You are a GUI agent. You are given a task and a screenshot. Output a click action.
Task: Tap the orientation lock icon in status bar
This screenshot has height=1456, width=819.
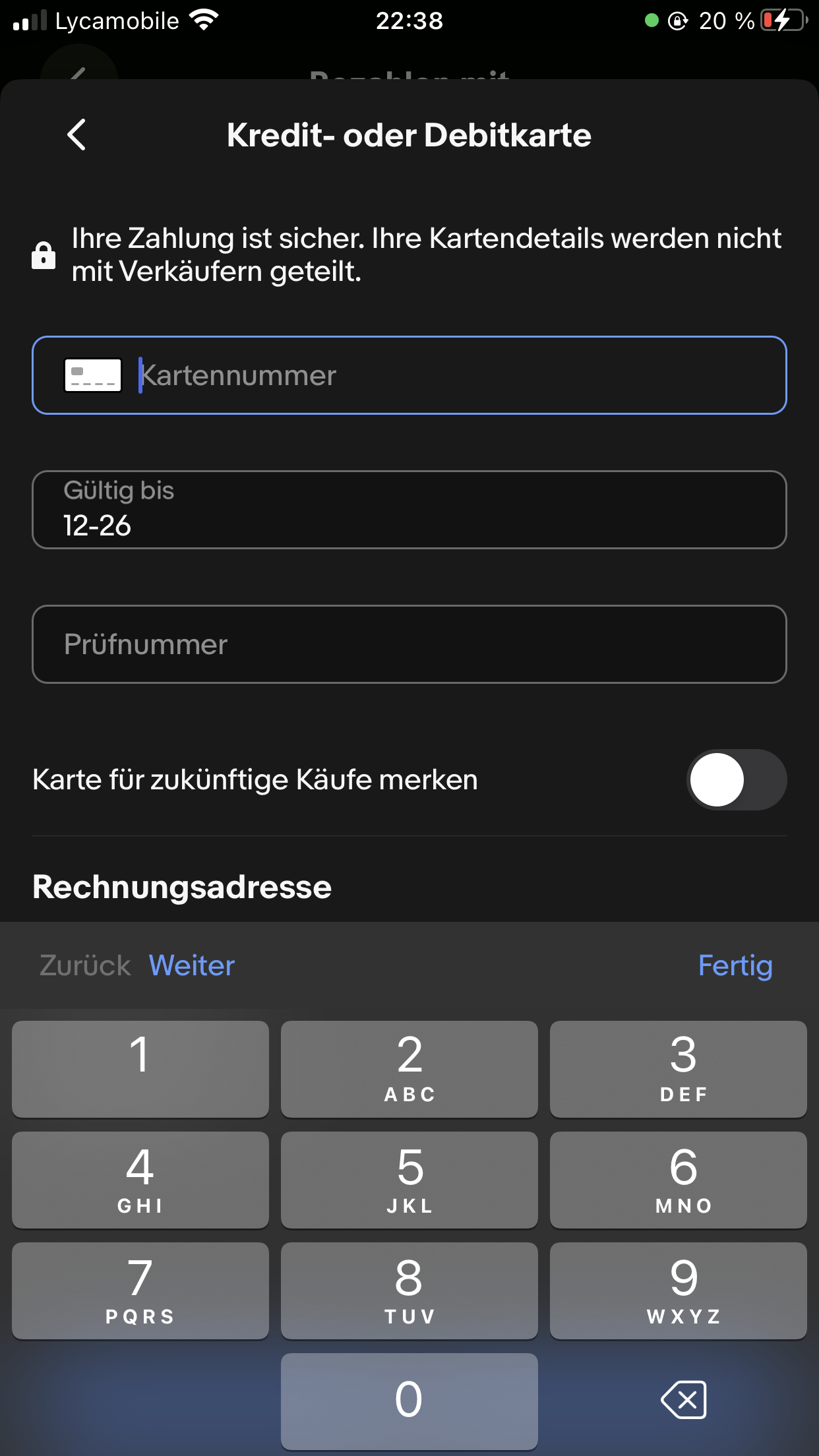tap(677, 21)
